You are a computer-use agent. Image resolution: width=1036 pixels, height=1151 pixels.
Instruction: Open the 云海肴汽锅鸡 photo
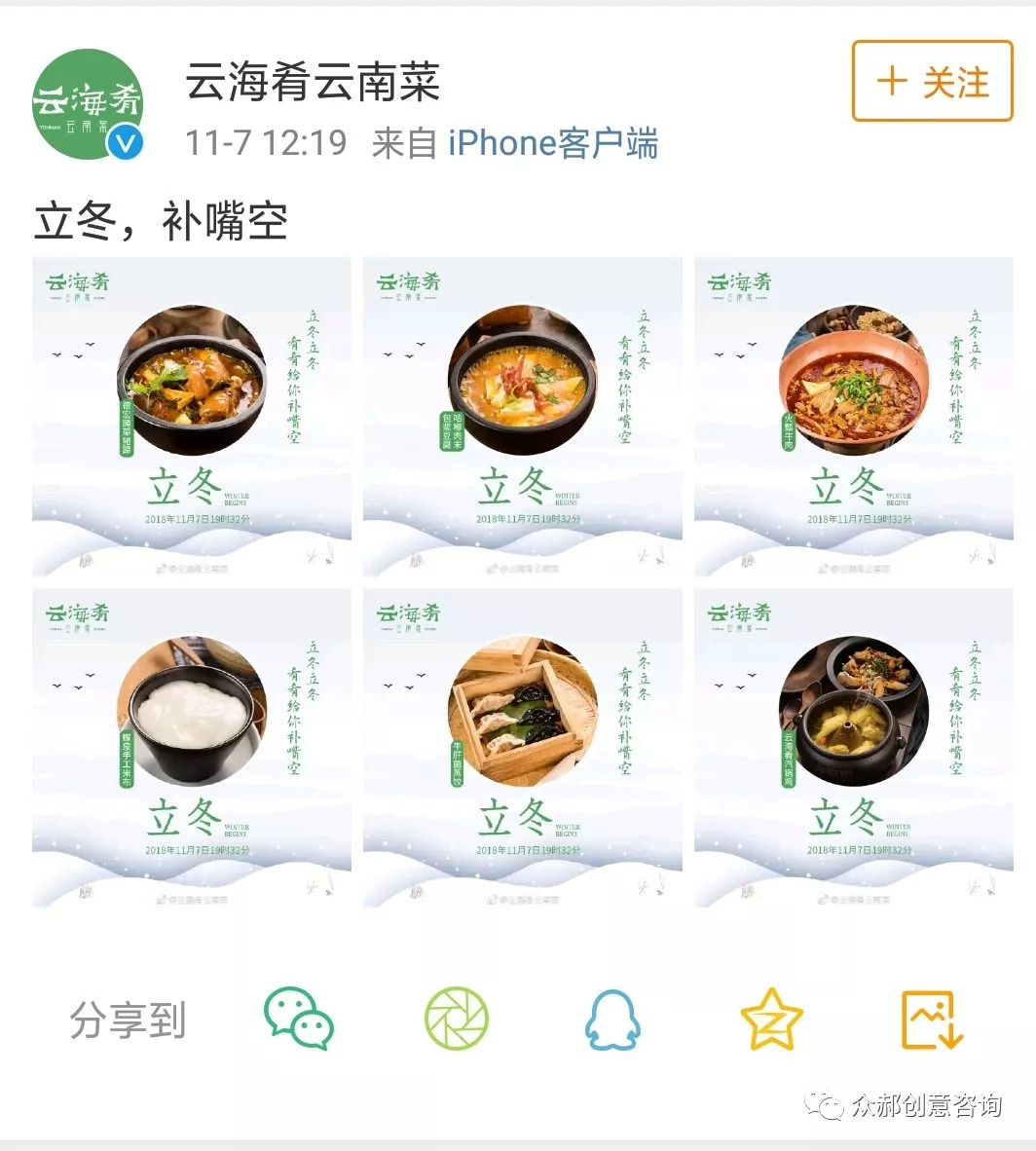click(x=853, y=748)
